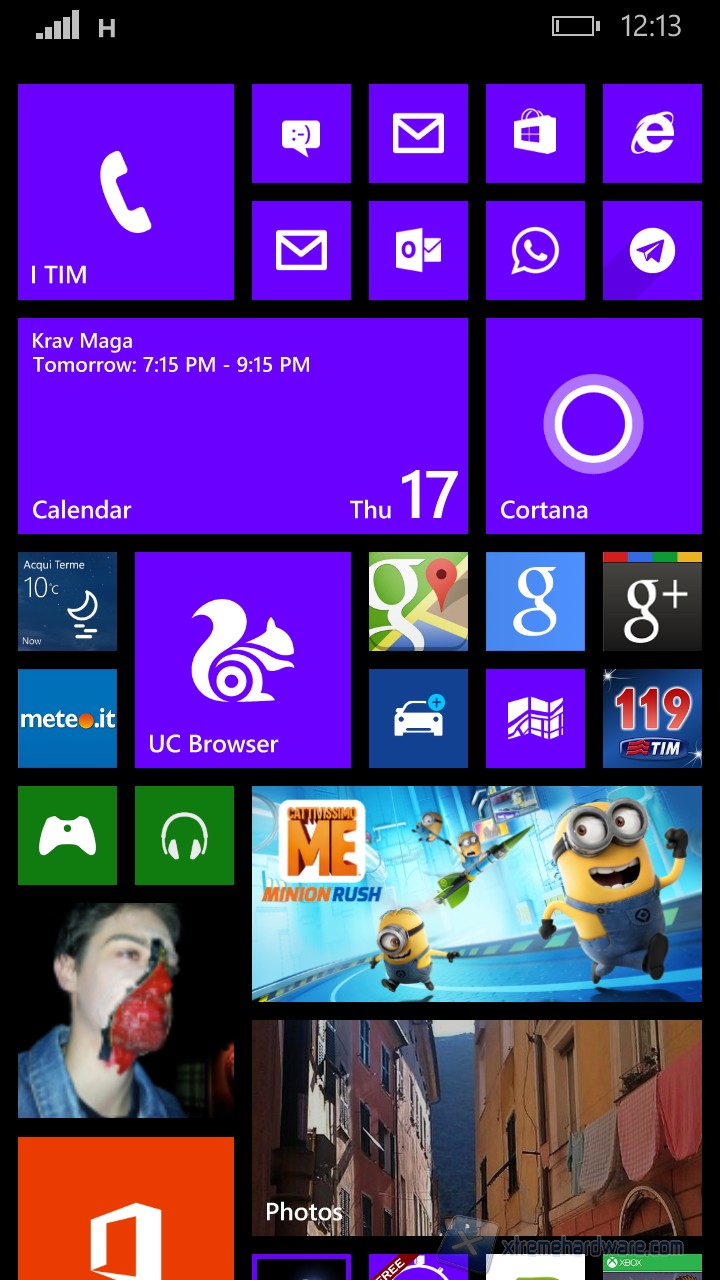
Task: Open Internet Explorer
Action: pos(652,134)
